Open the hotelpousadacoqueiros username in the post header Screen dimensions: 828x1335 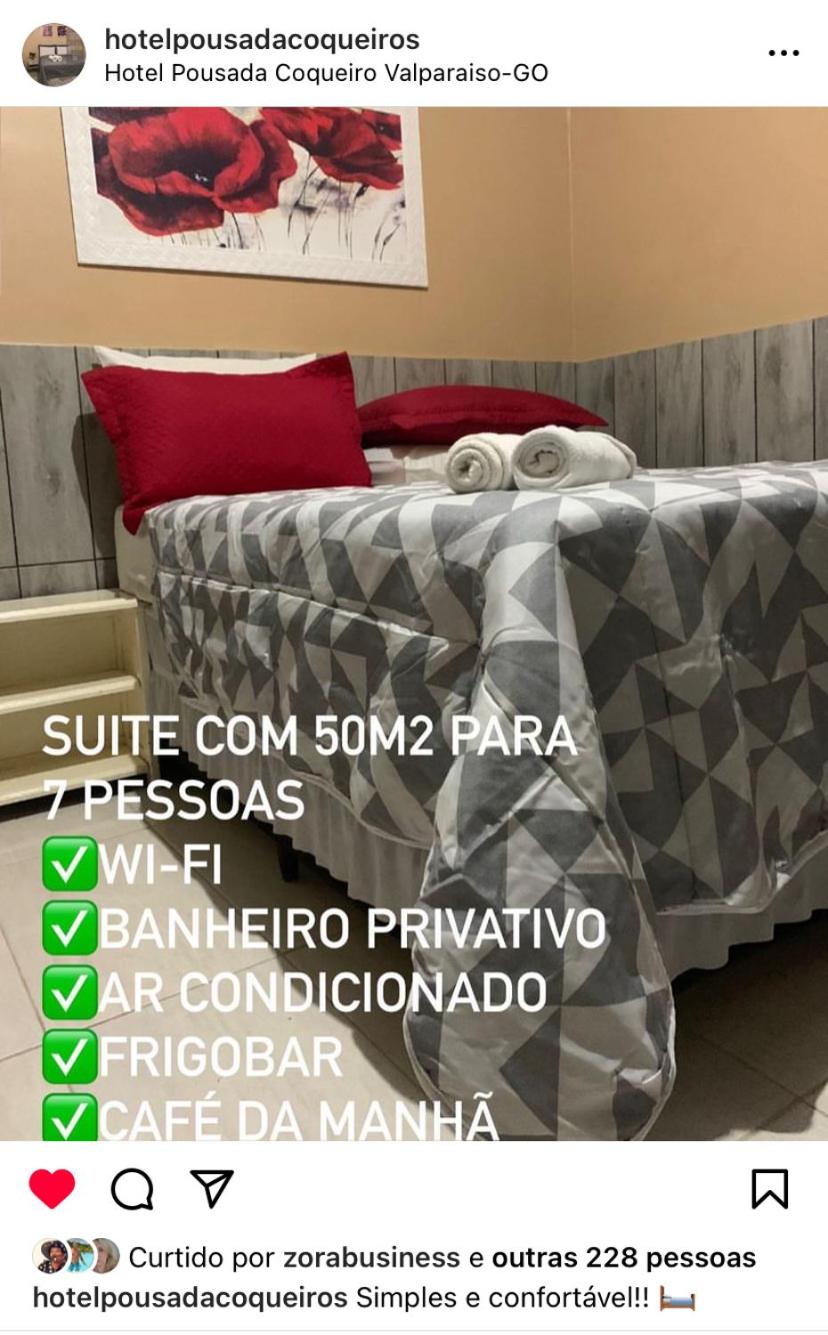(x=262, y=40)
